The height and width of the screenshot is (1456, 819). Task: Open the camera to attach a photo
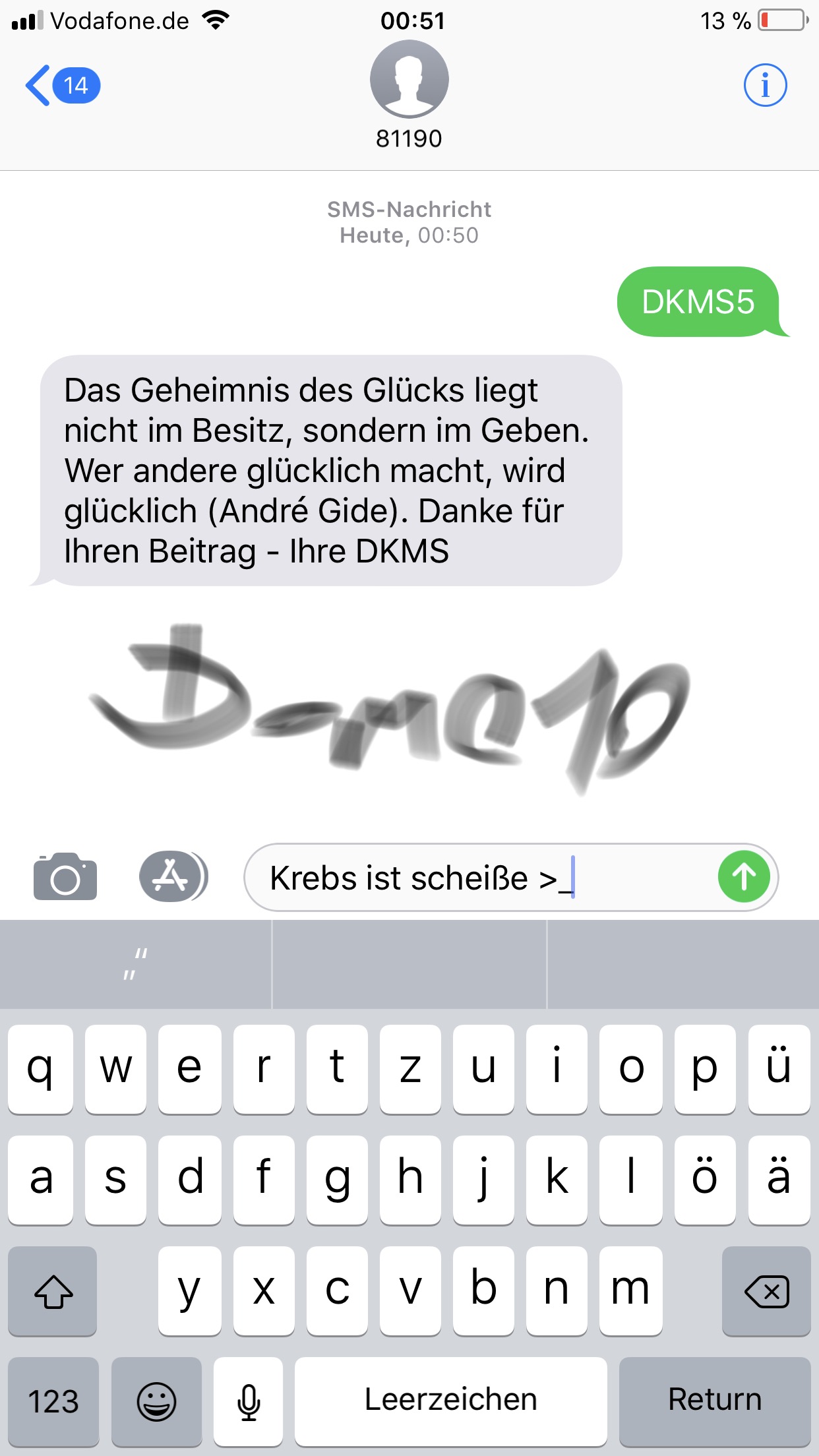65,877
